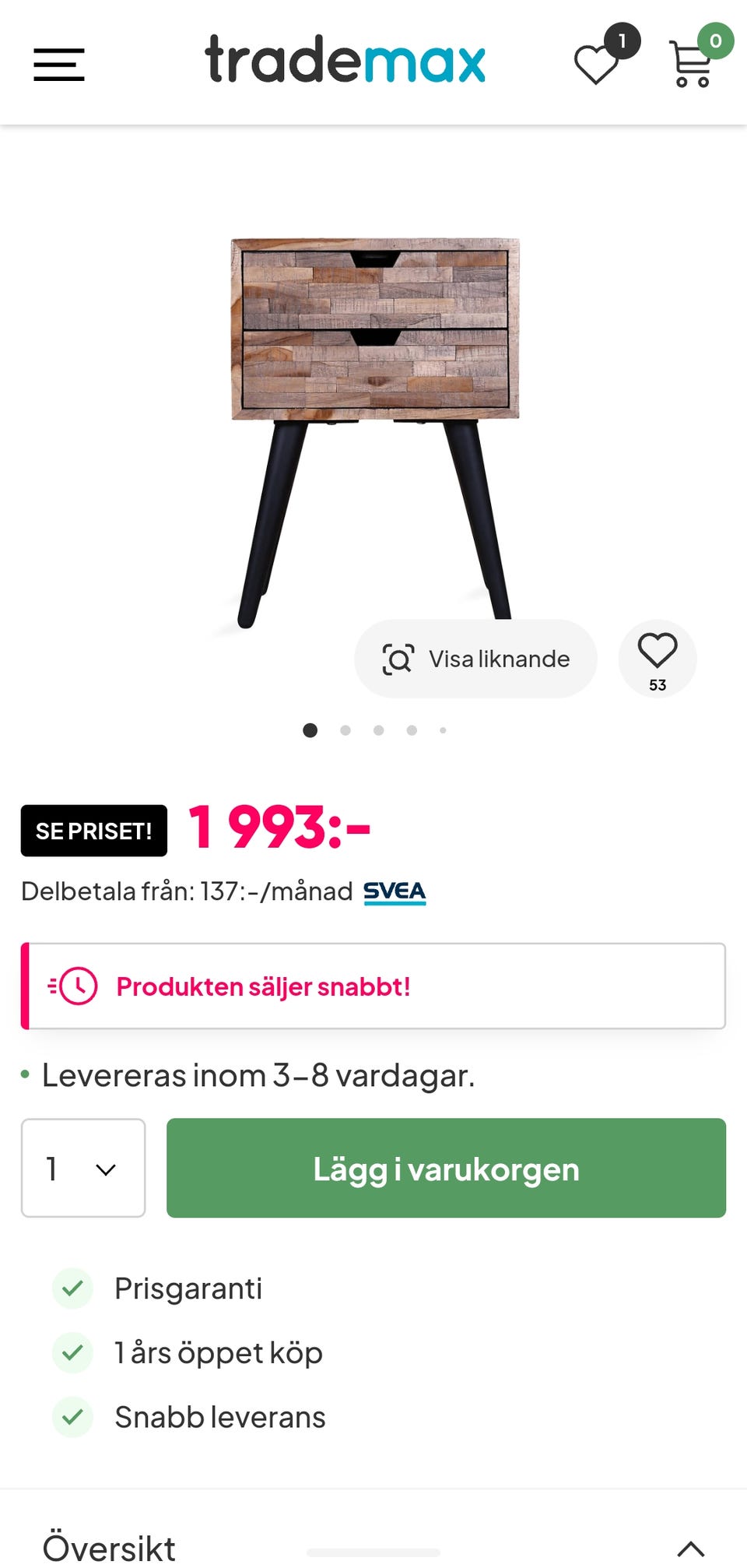747x1568 pixels.
Task: Open the hamburger navigation menu
Action: pos(58,65)
